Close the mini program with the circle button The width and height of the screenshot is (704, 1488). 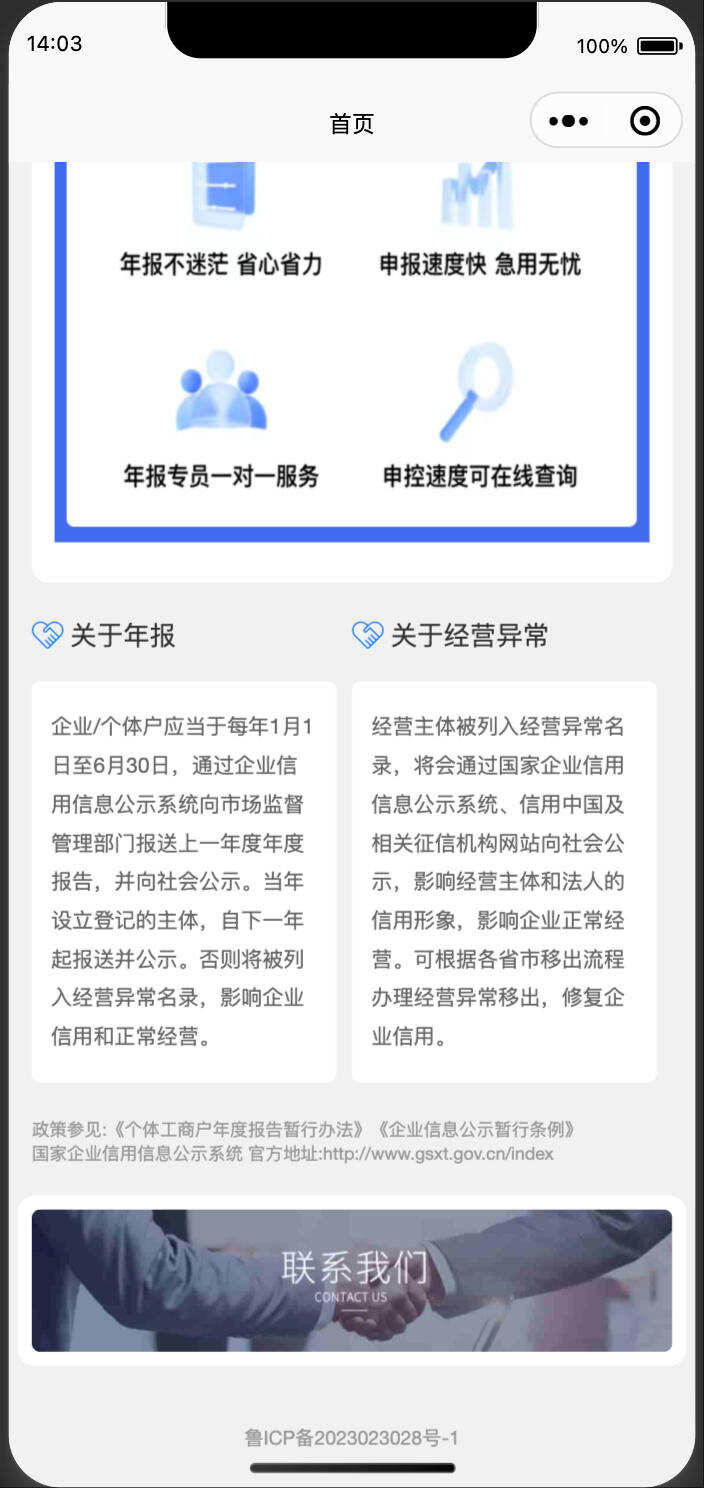(x=645, y=122)
